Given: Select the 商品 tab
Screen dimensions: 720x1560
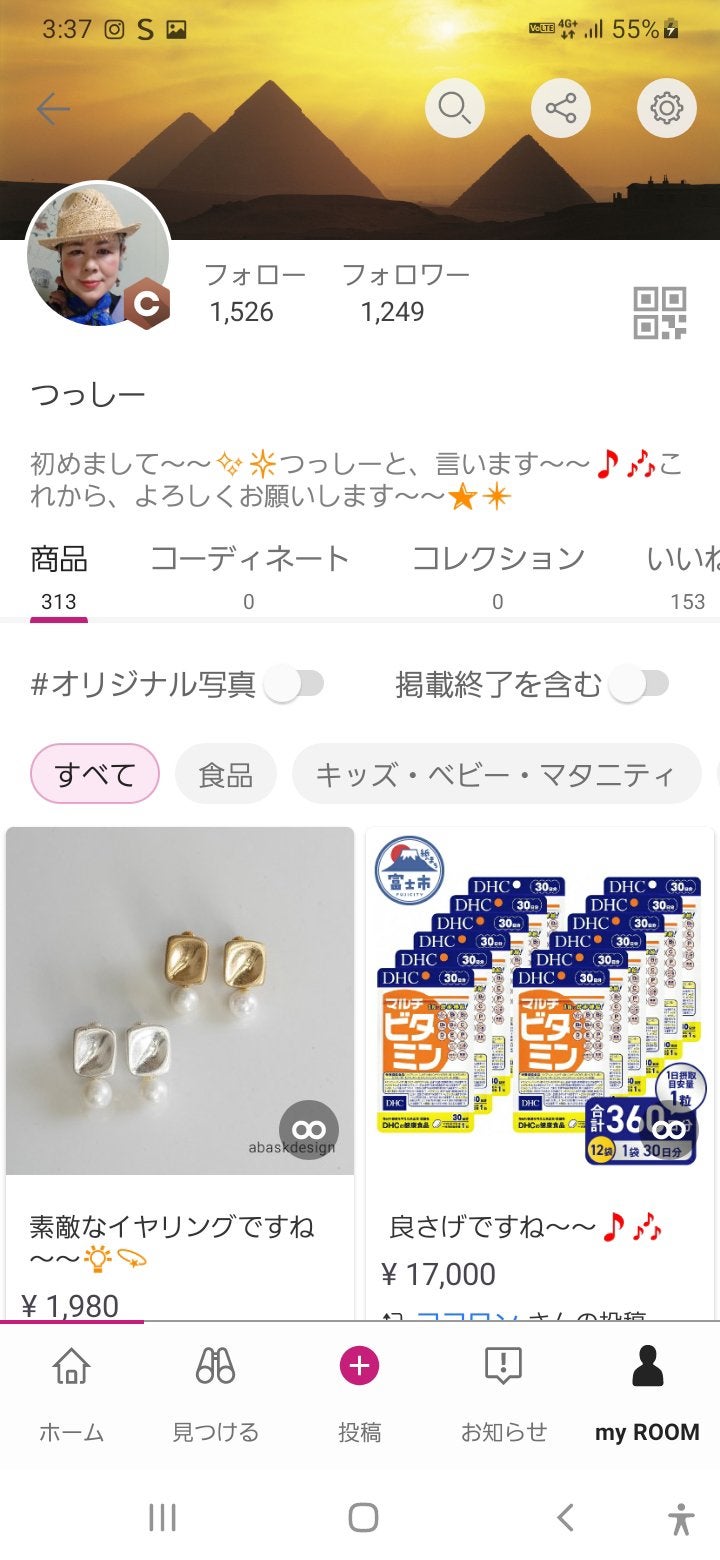Looking at the screenshot, I should [58, 560].
